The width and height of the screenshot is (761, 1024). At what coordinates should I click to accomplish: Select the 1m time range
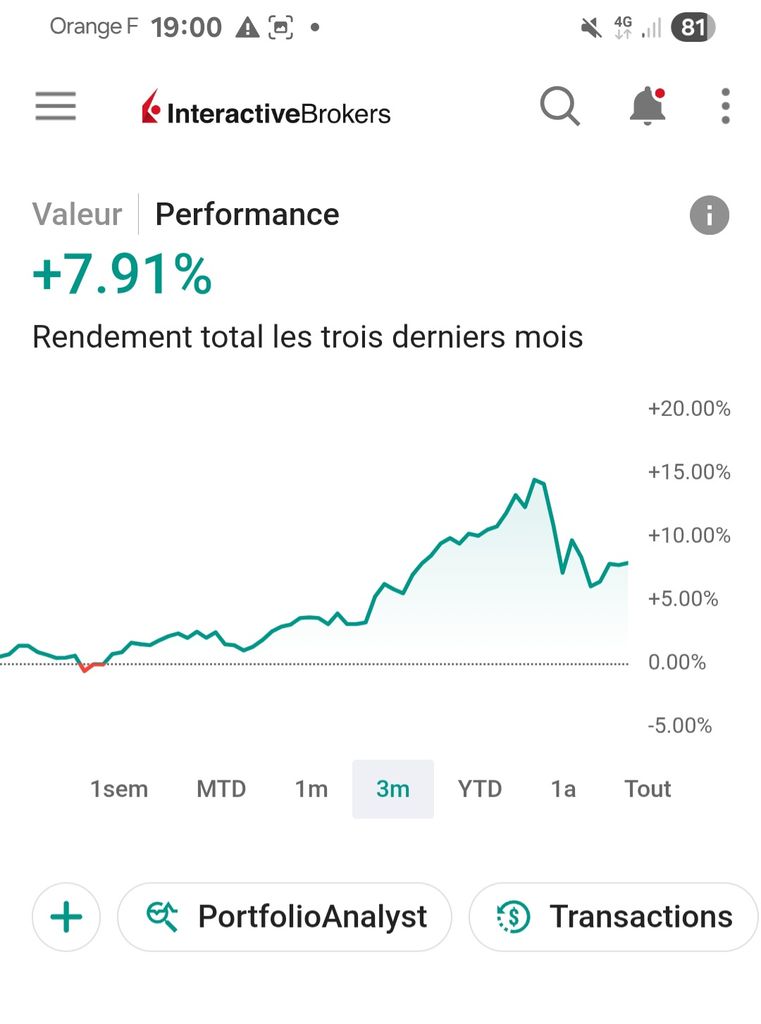(x=311, y=789)
